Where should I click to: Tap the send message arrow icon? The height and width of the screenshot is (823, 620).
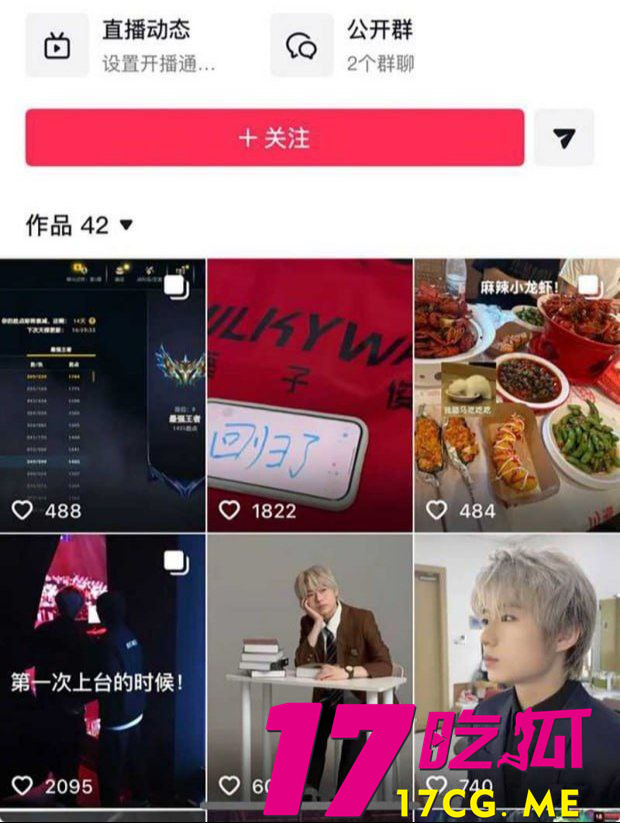[x=564, y=138]
